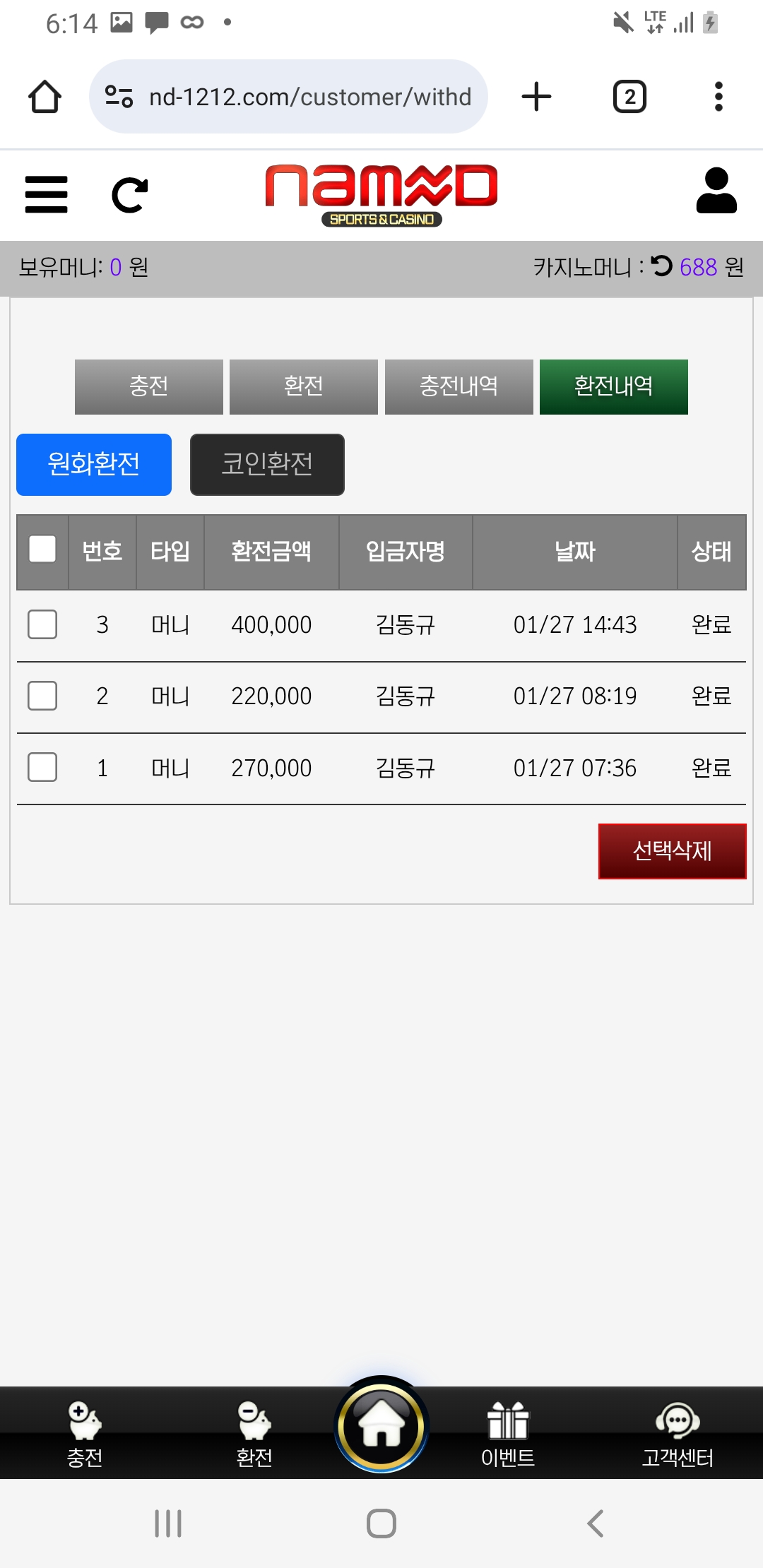
Task: Check the checkbox on the 270,000 row
Action: [41, 767]
